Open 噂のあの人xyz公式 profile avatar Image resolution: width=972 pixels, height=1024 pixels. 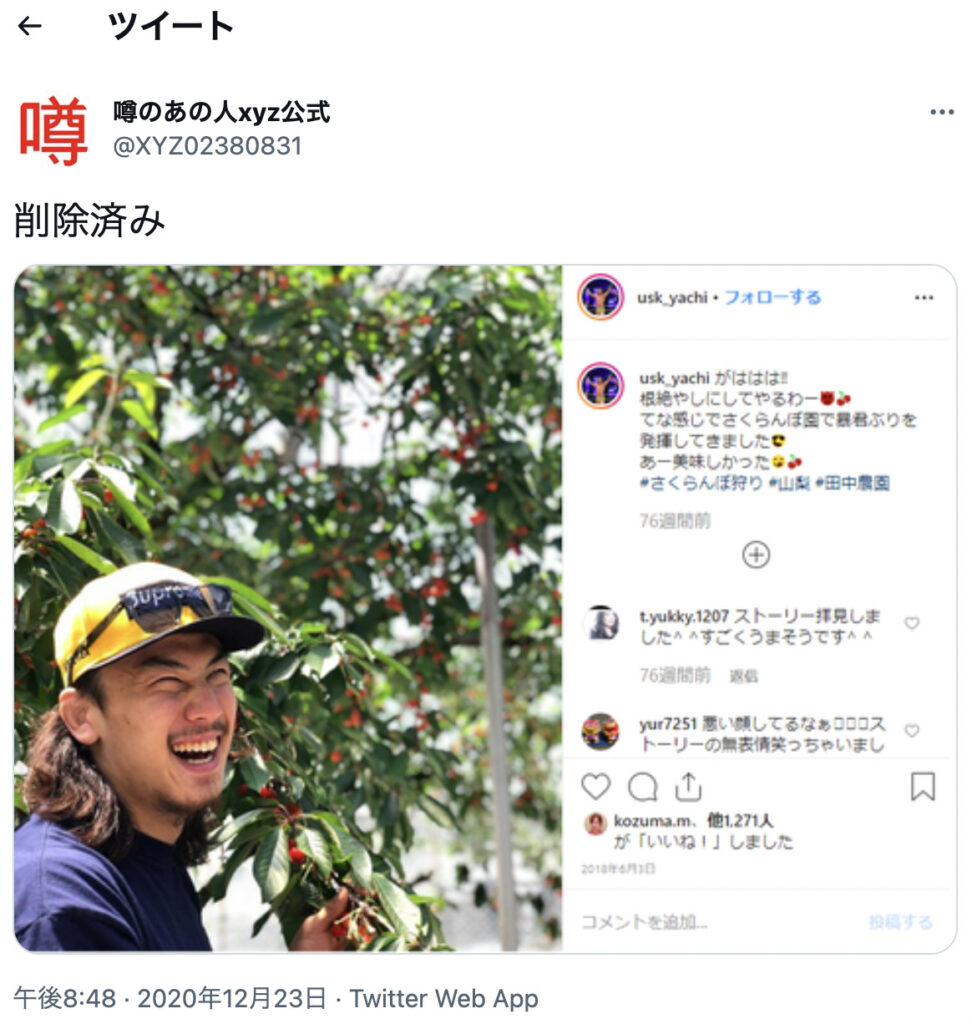tap(53, 131)
